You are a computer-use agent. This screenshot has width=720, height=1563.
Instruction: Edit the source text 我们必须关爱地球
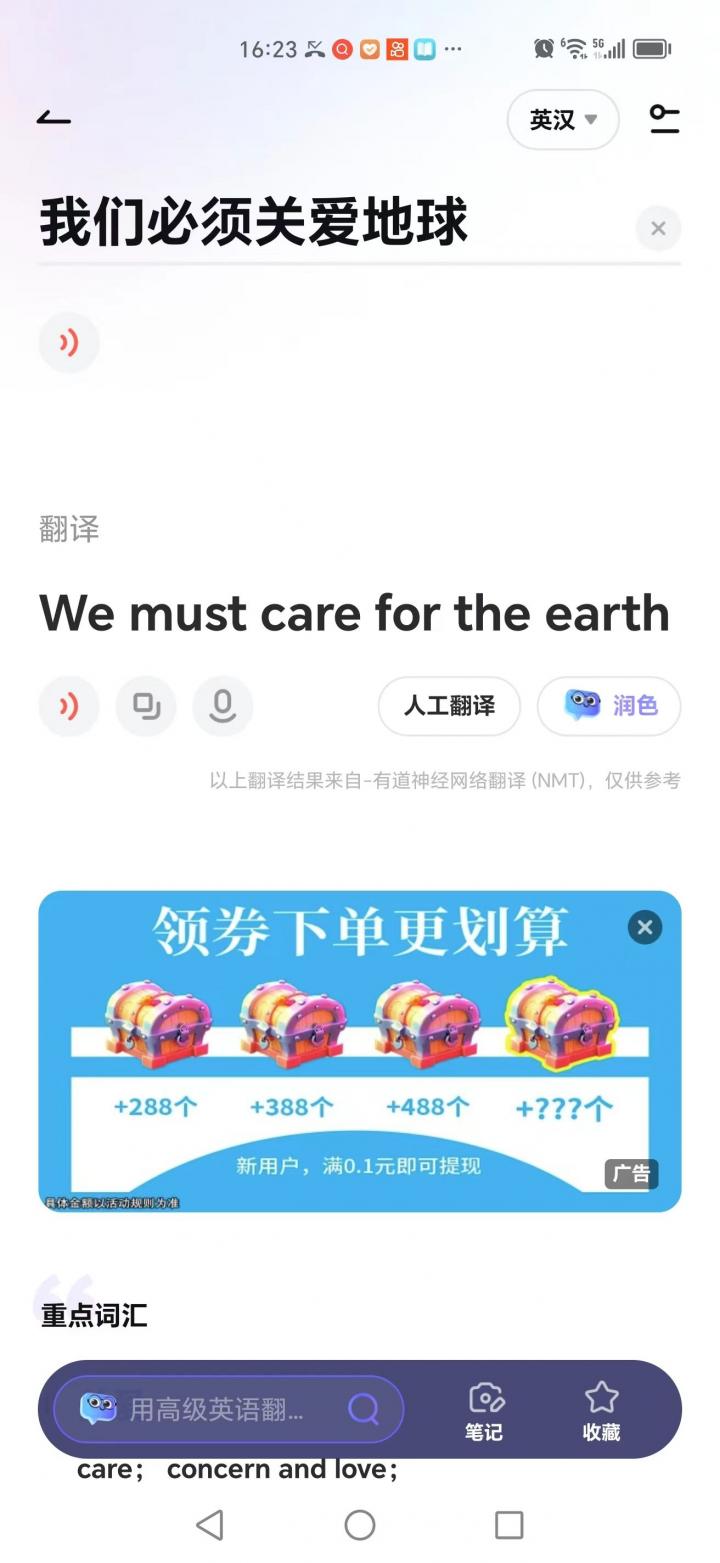point(254,222)
